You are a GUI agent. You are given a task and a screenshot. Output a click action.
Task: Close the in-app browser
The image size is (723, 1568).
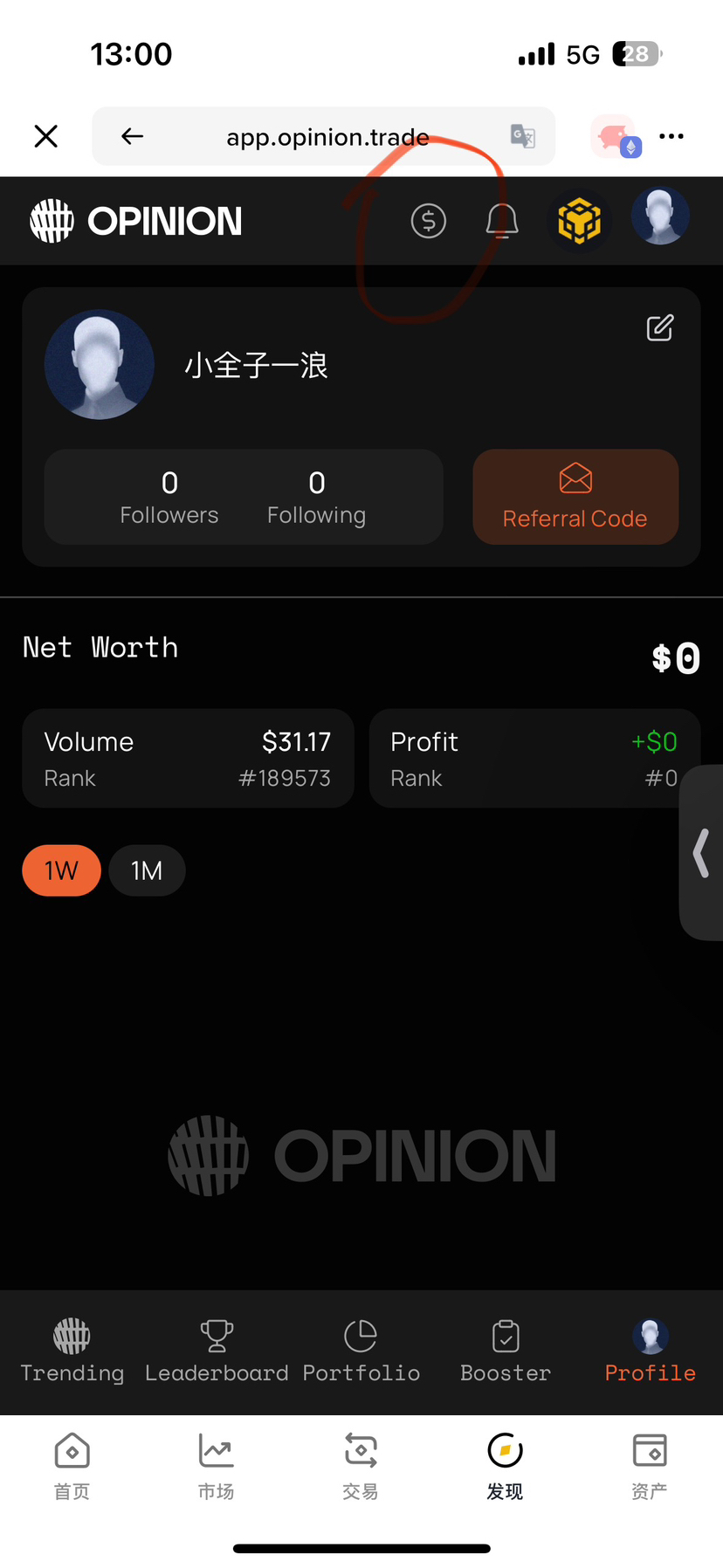[x=45, y=136]
